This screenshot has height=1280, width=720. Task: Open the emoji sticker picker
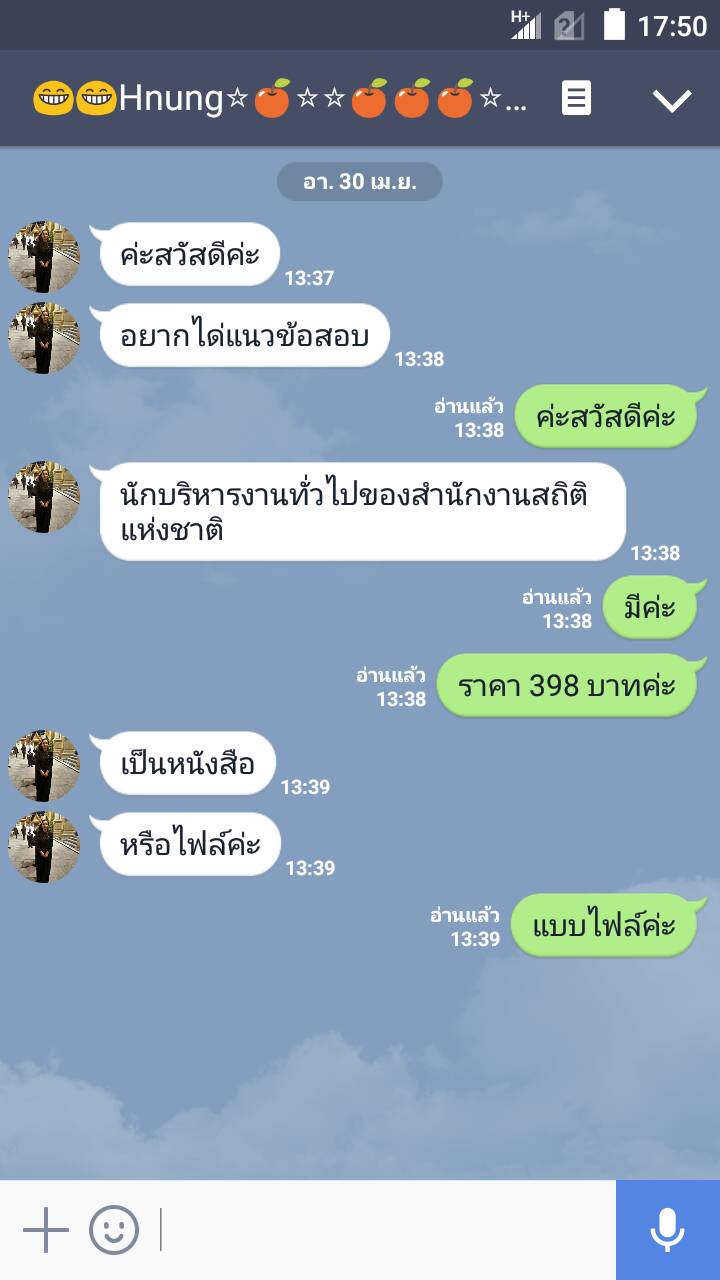[x=114, y=1230]
